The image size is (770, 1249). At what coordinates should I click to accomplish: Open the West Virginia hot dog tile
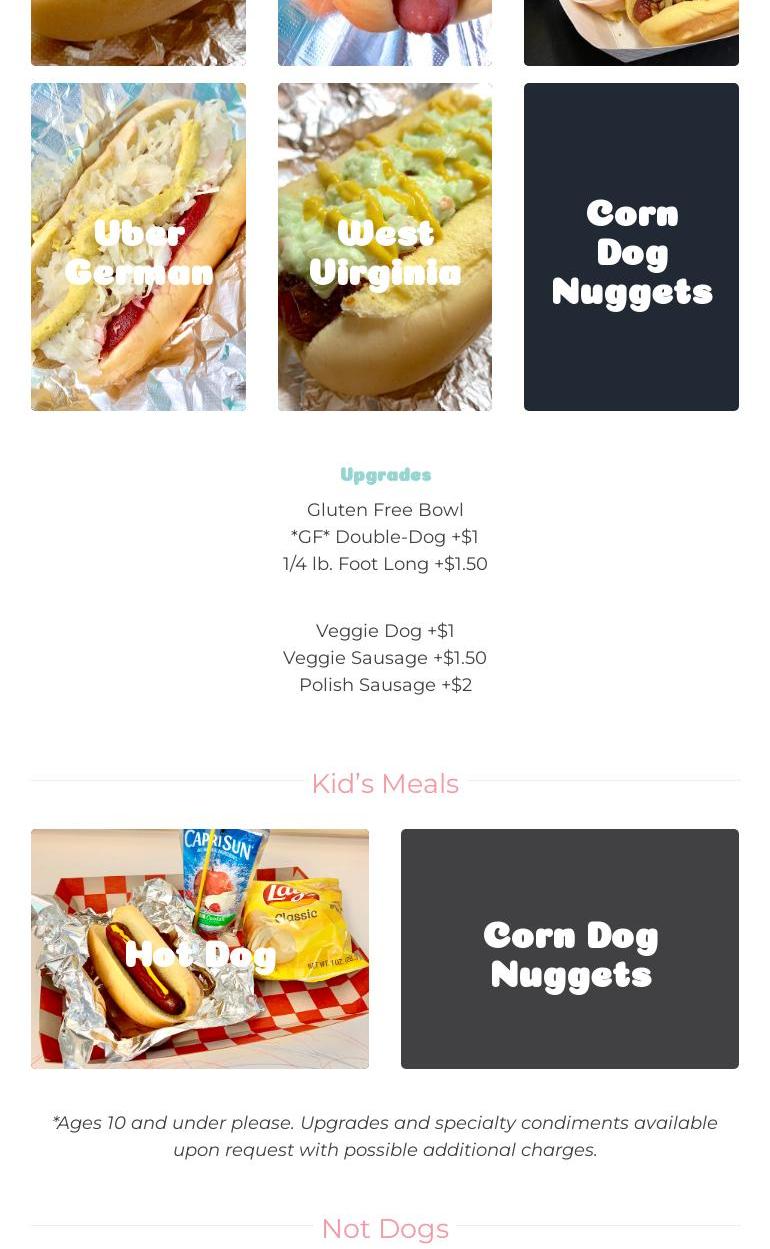click(385, 247)
